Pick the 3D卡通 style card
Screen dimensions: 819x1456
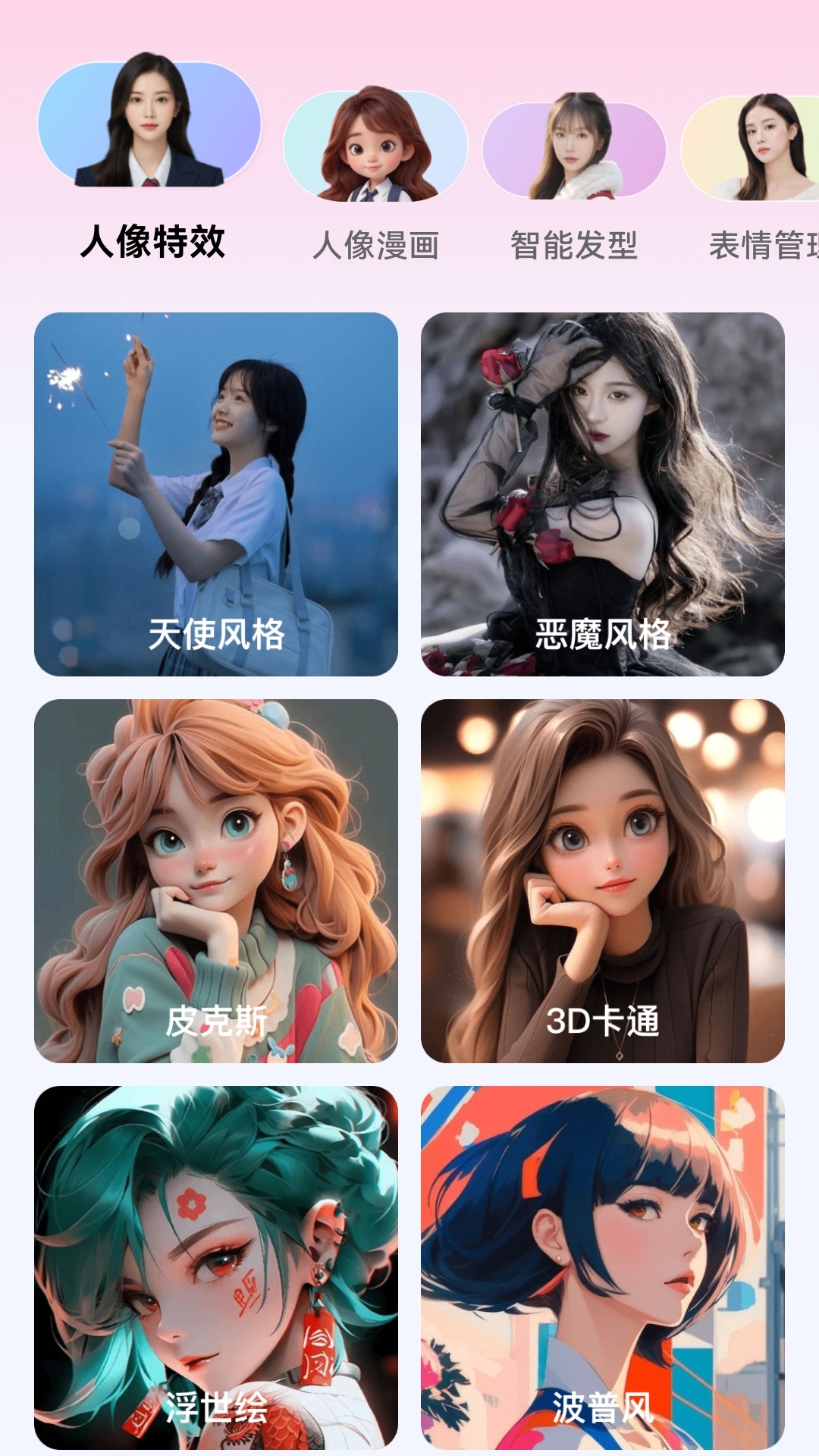[x=603, y=880]
